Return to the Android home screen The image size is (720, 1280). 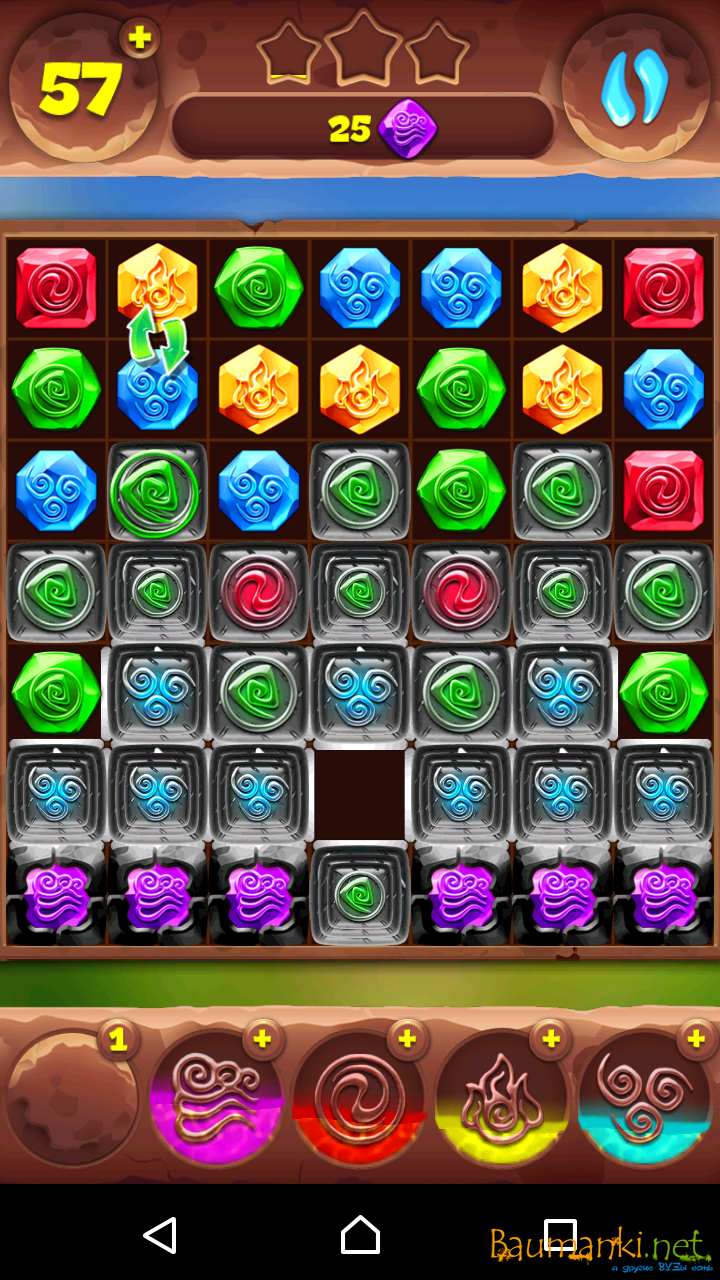pyautogui.click(x=360, y=1236)
